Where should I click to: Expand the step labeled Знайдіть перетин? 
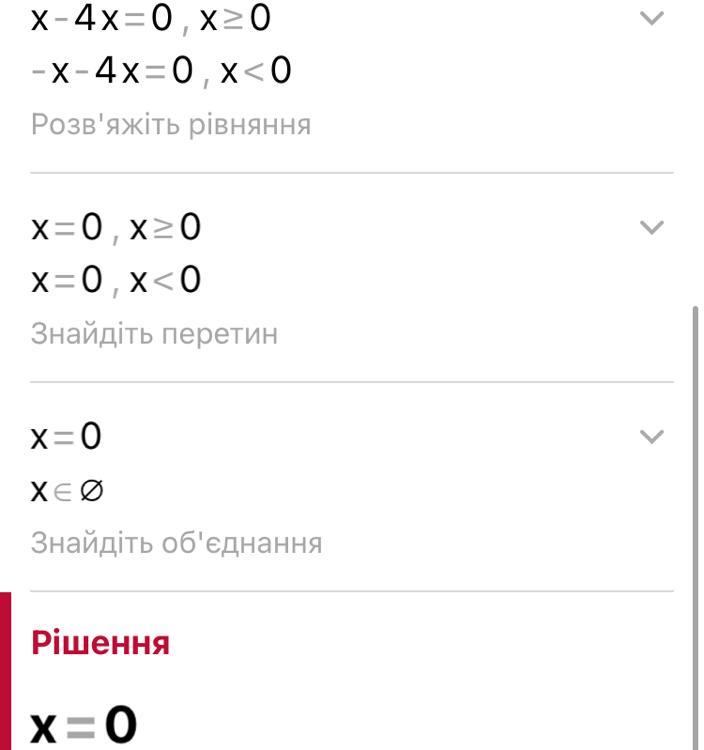(x=651, y=228)
